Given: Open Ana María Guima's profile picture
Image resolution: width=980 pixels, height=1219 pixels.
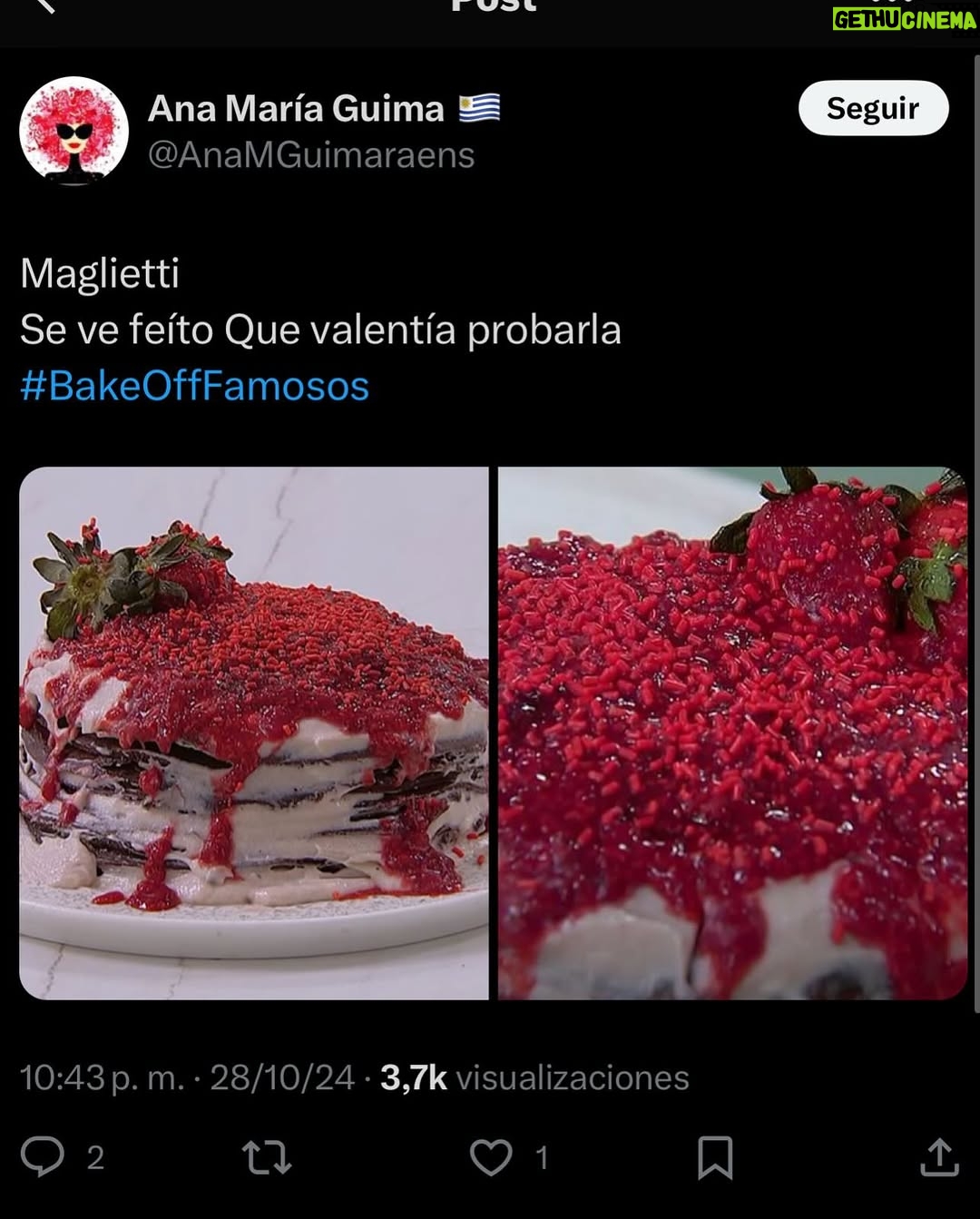Looking at the screenshot, I should click(x=74, y=132).
